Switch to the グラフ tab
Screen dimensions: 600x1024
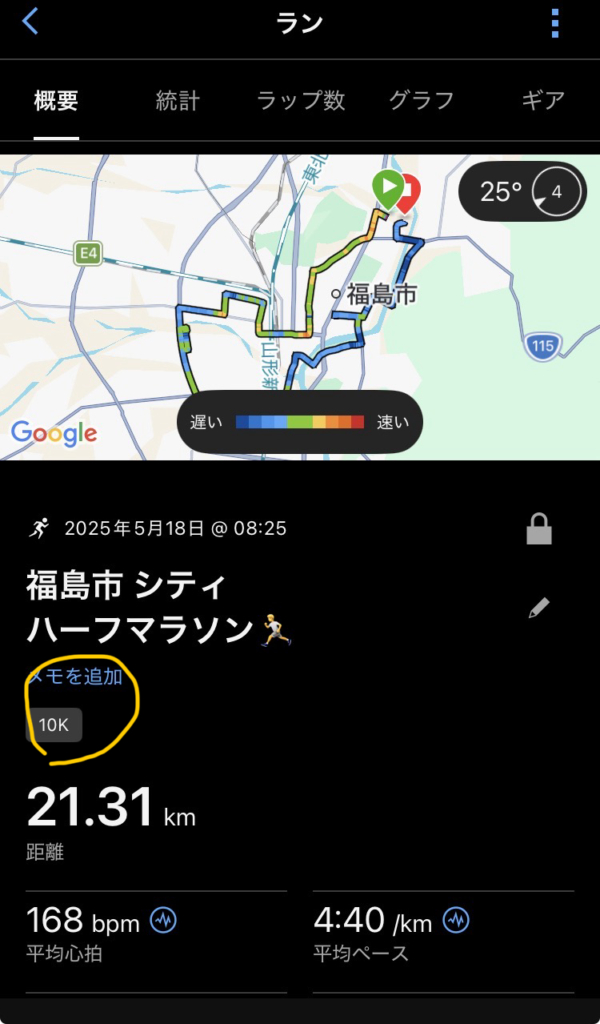[x=421, y=100]
